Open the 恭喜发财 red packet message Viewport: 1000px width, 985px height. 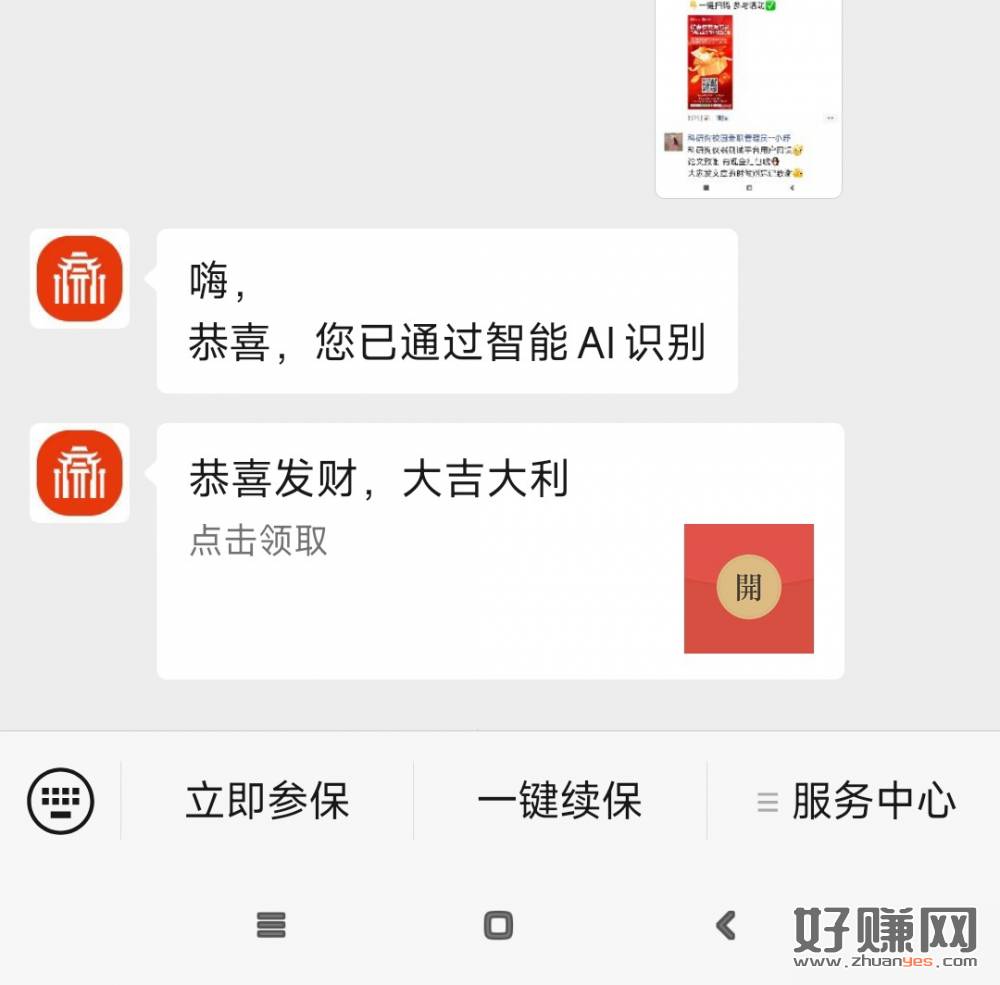click(500, 550)
